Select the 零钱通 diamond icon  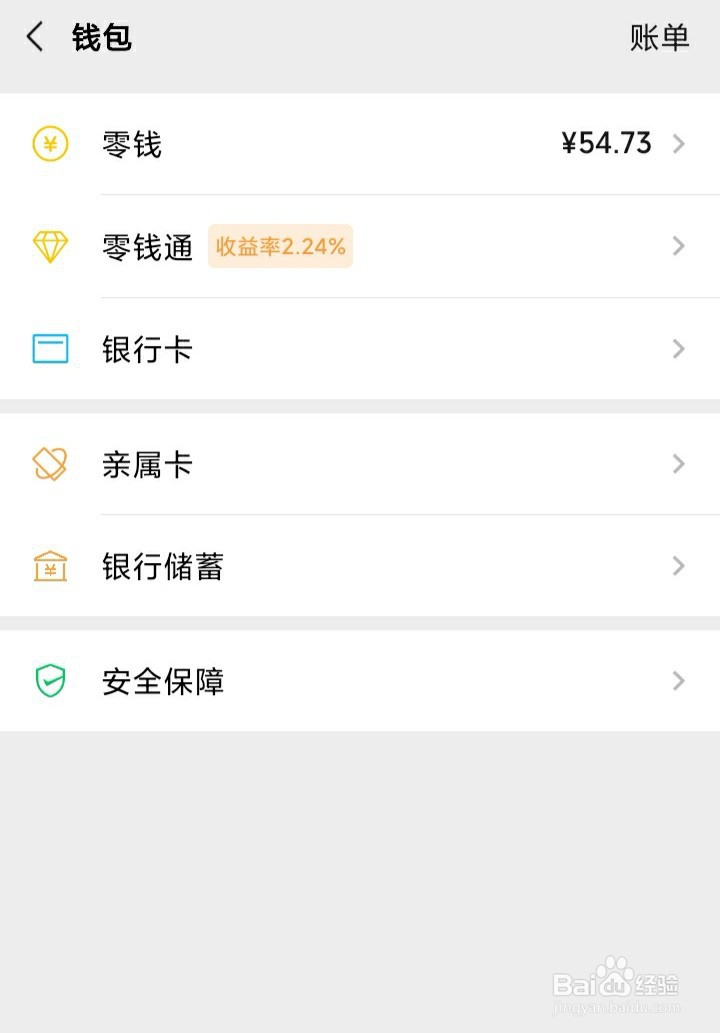48,246
